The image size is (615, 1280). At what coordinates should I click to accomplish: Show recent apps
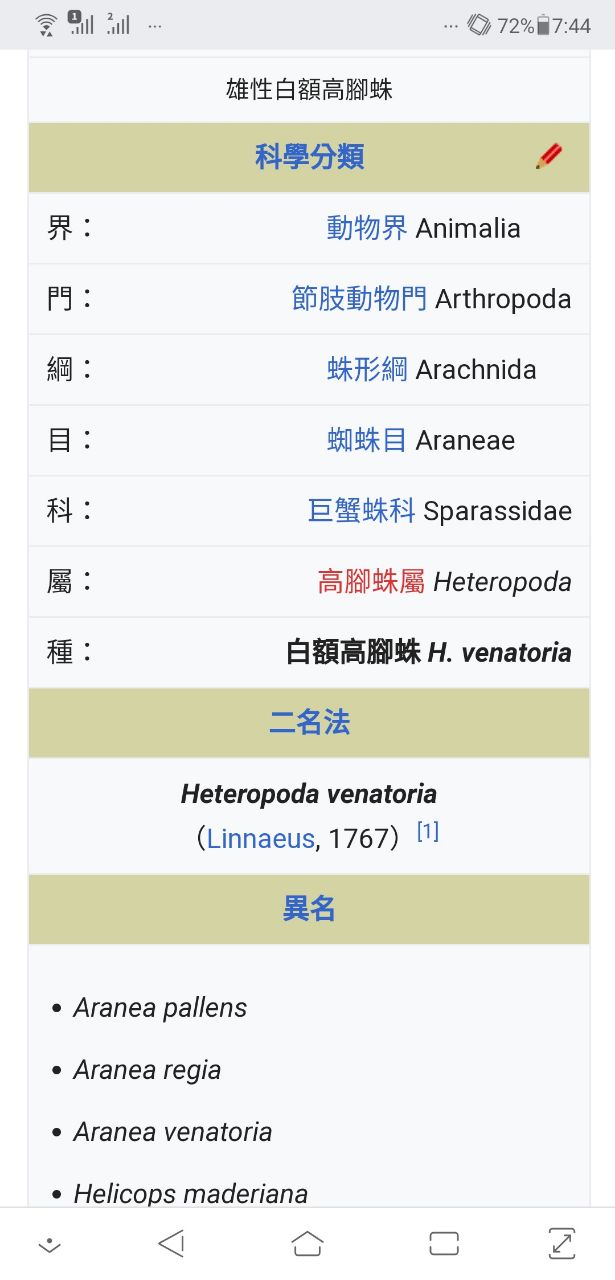point(443,1243)
